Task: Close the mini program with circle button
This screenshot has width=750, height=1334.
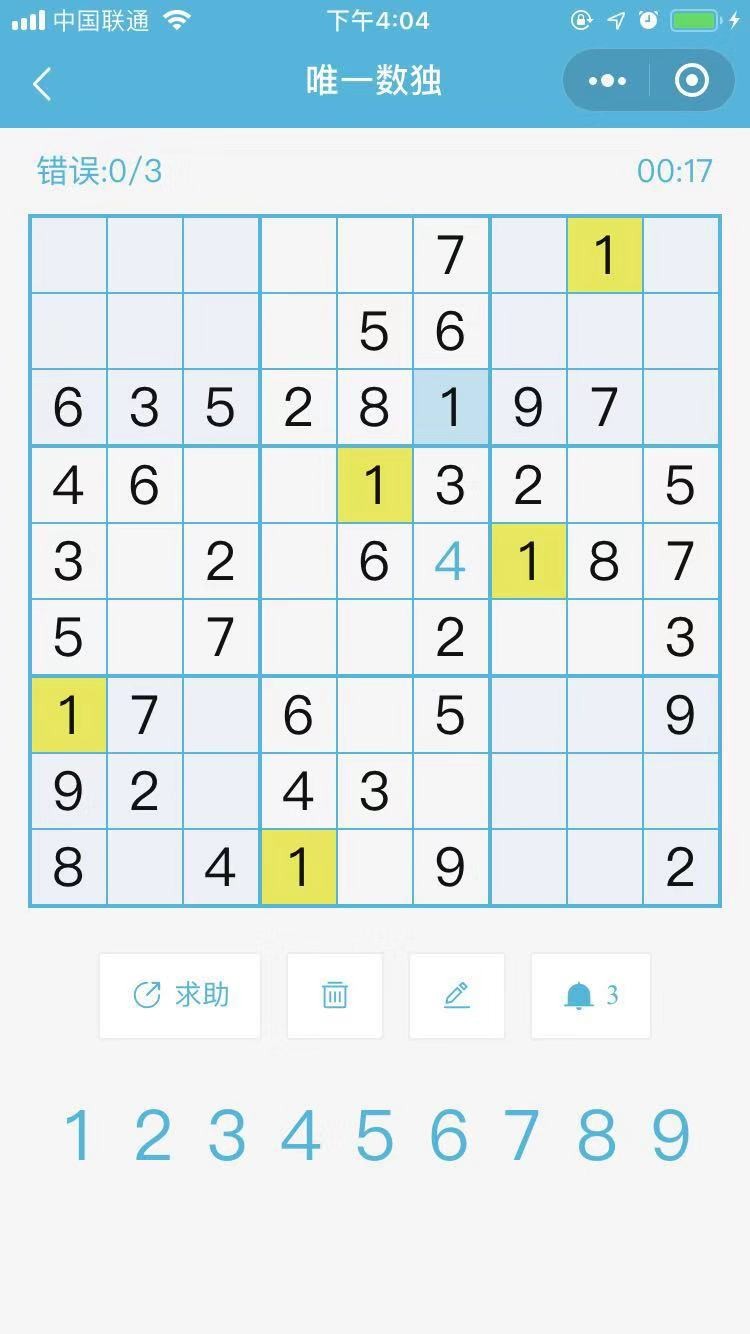Action: click(x=692, y=81)
